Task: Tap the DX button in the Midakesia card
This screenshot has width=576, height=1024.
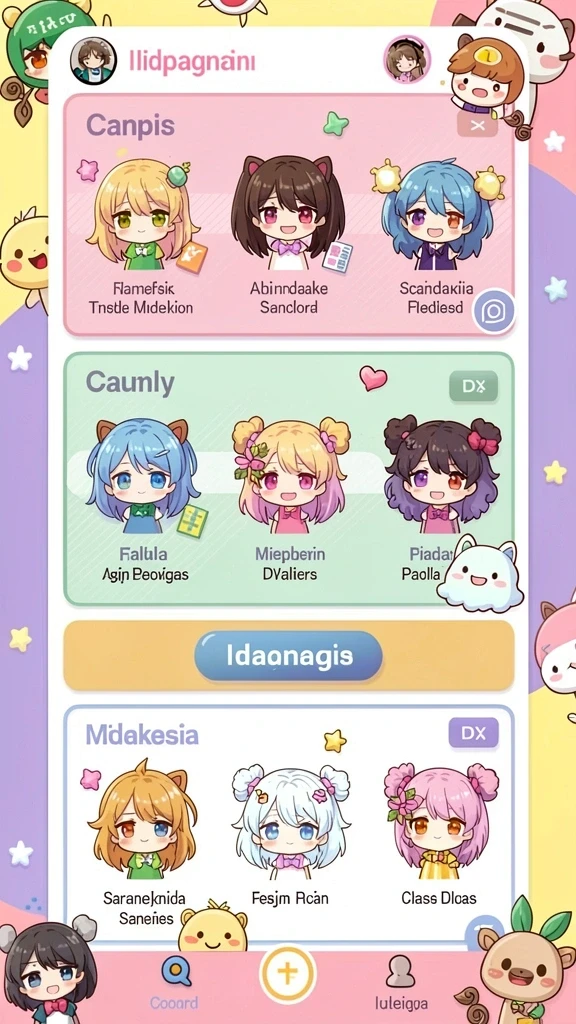Action: pyautogui.click(x=473, y=733)
